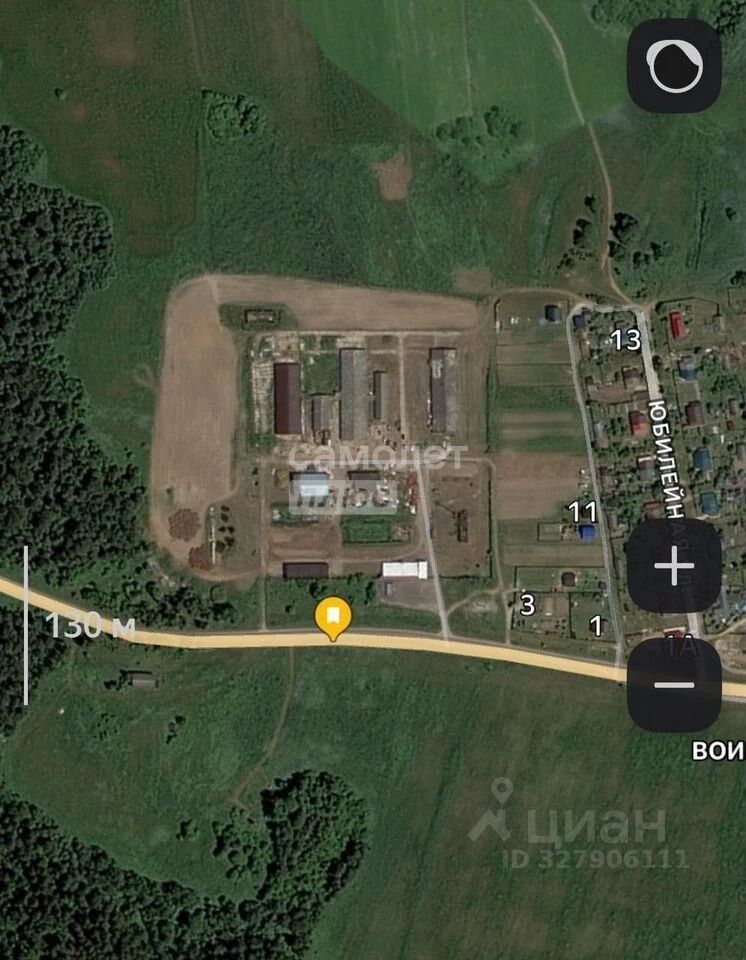Zoom out of the map
This screenshot has width=746, height=960.
674,685
